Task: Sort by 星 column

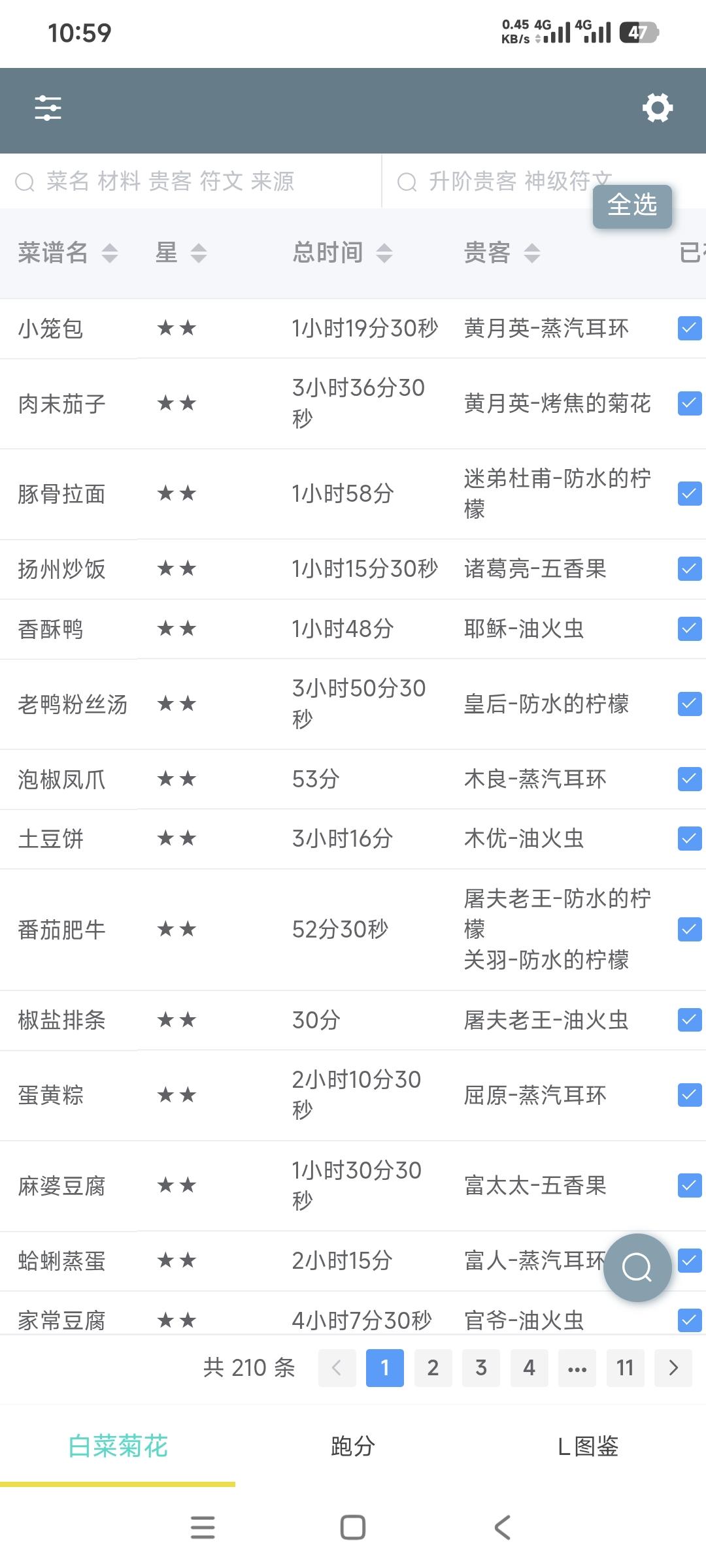Action: tap(181, 252)
